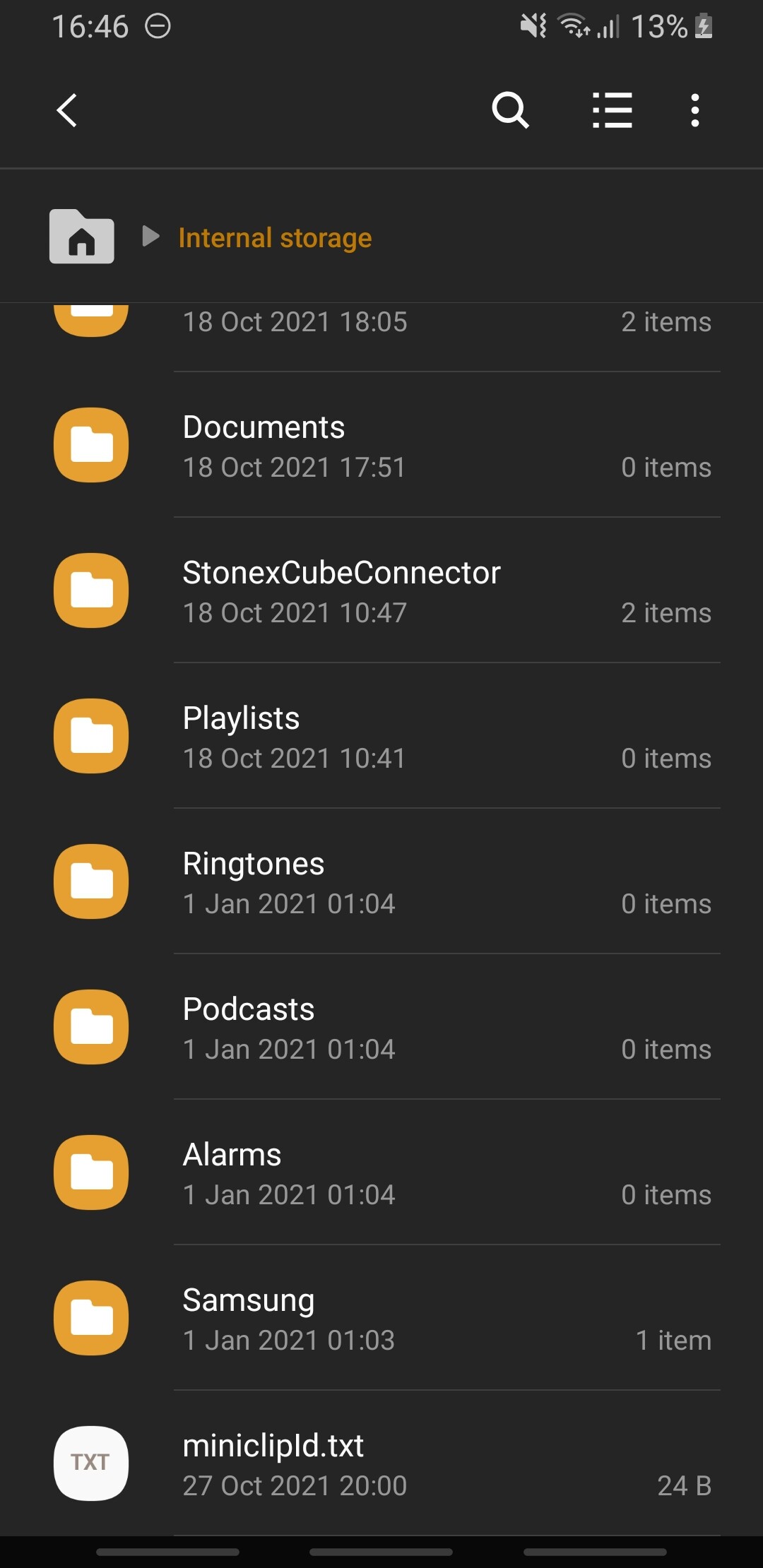Switch the list view layout
The image size is (763, 1568).
click(612, 111)
